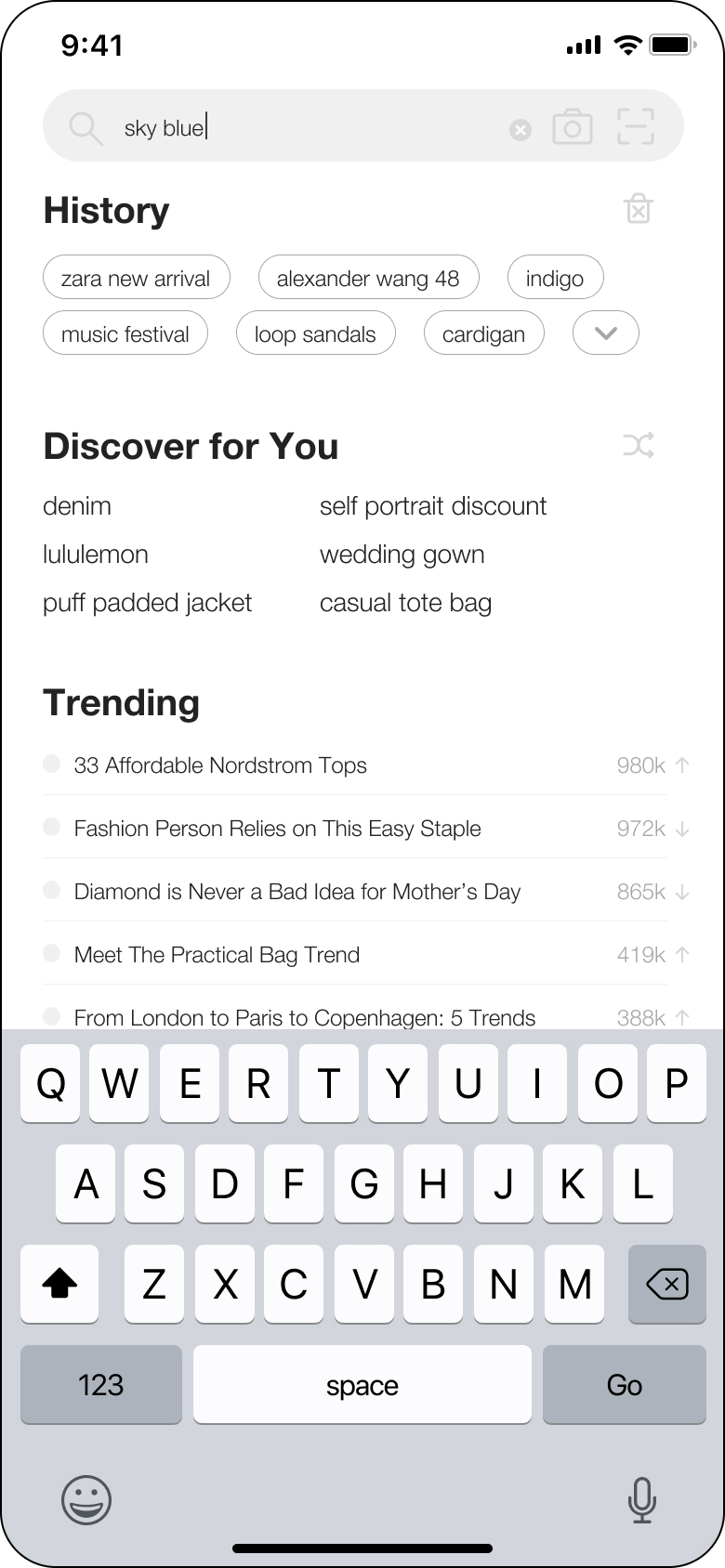Shuffle the Discover for You suggestions

(639, 446)
